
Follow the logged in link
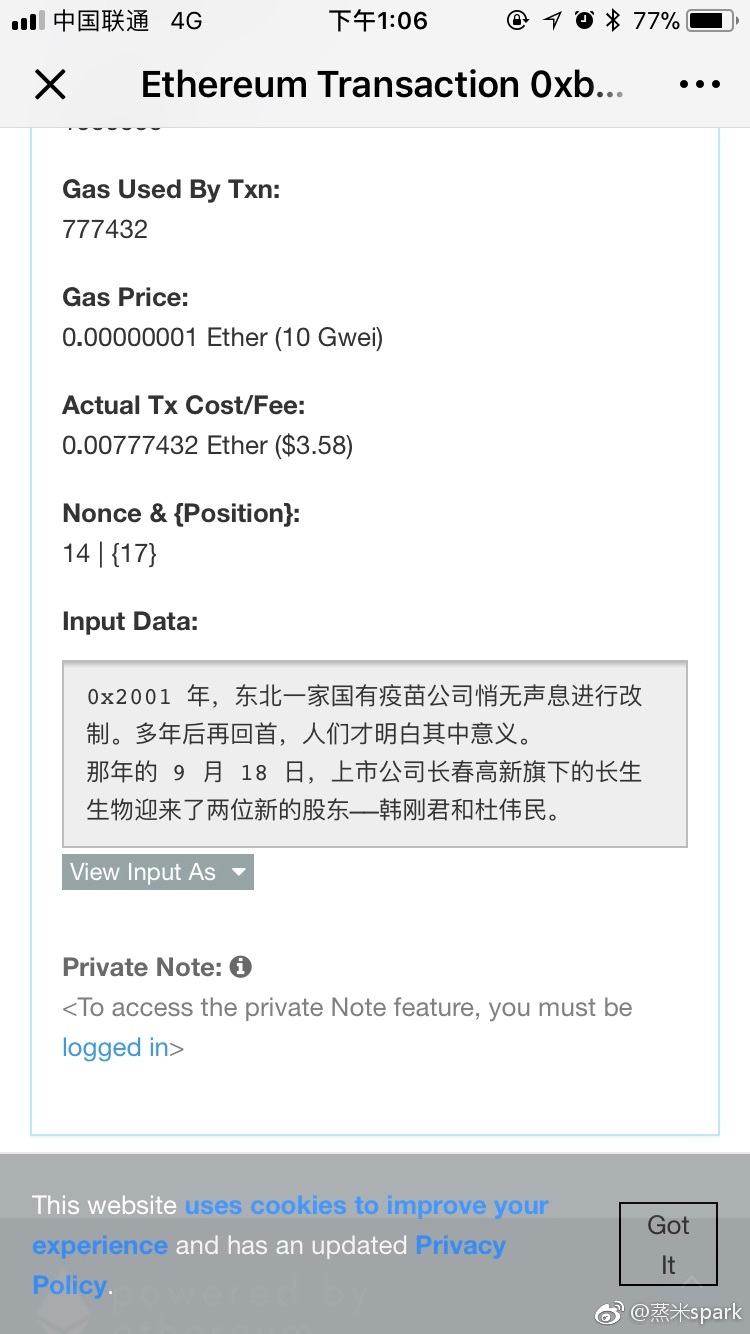pos(115,1047)
